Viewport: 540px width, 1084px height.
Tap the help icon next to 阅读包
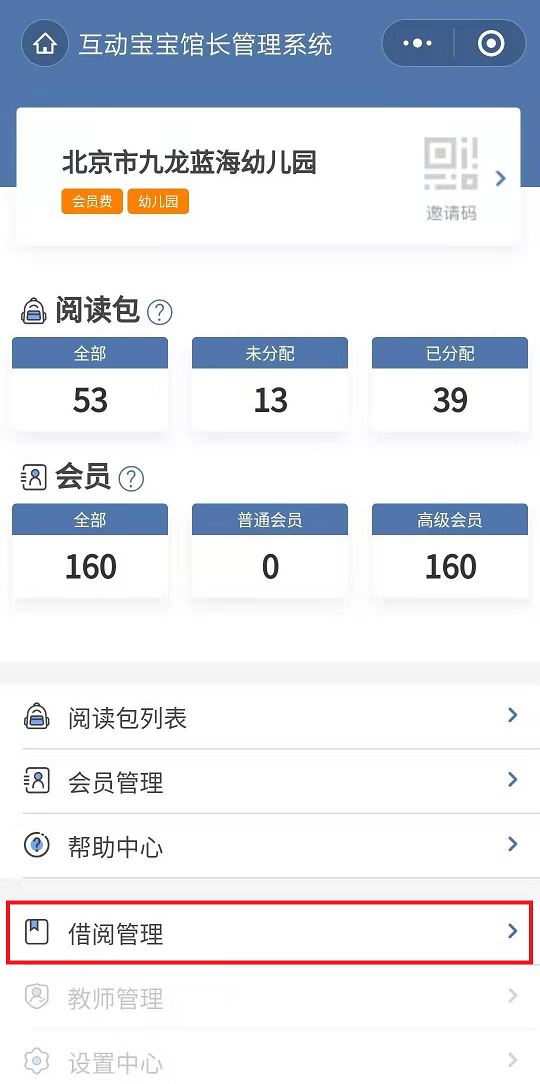[160, 312]
